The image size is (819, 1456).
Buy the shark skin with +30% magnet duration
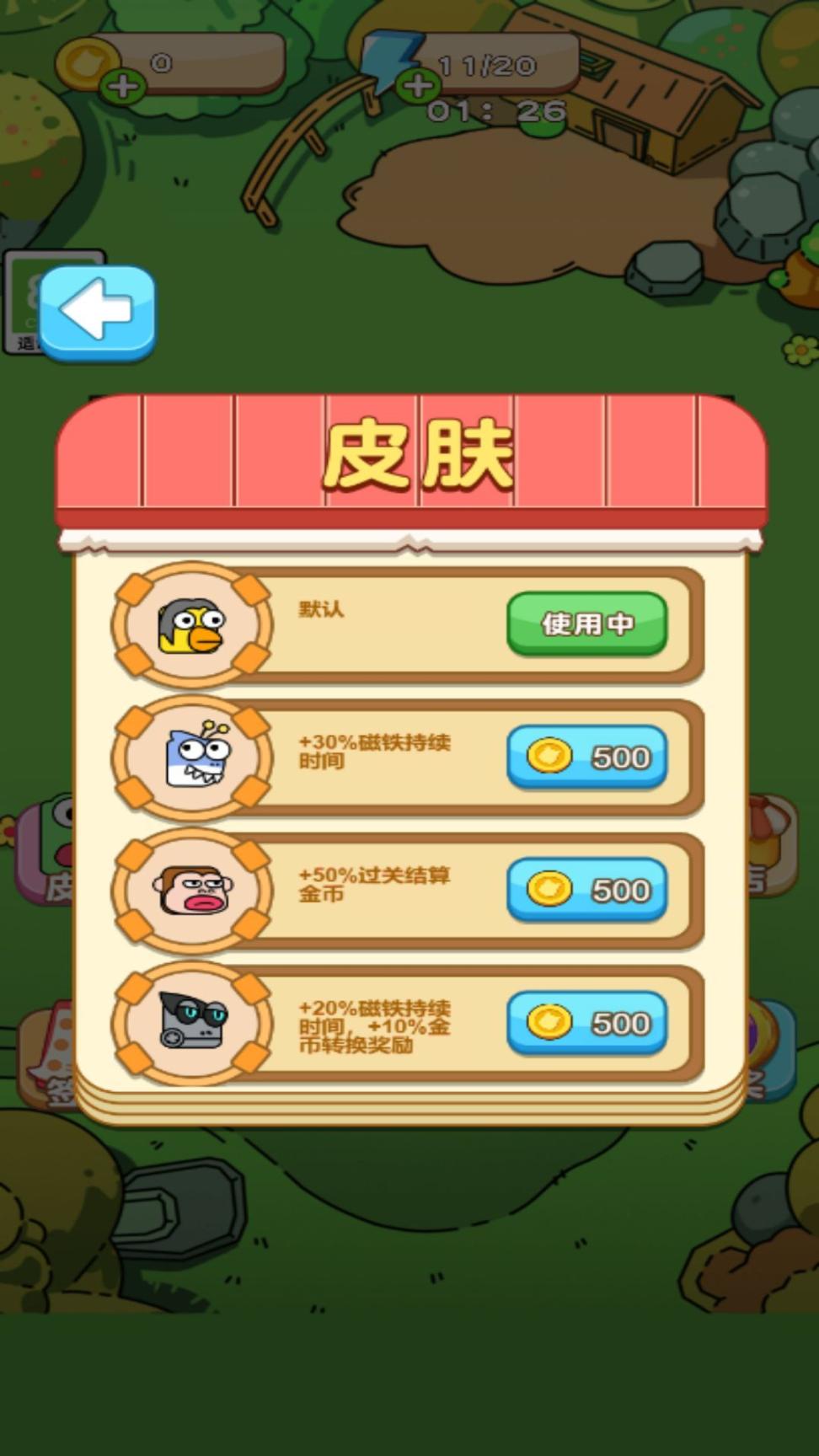pyautogui.click(x=586, y=757)
